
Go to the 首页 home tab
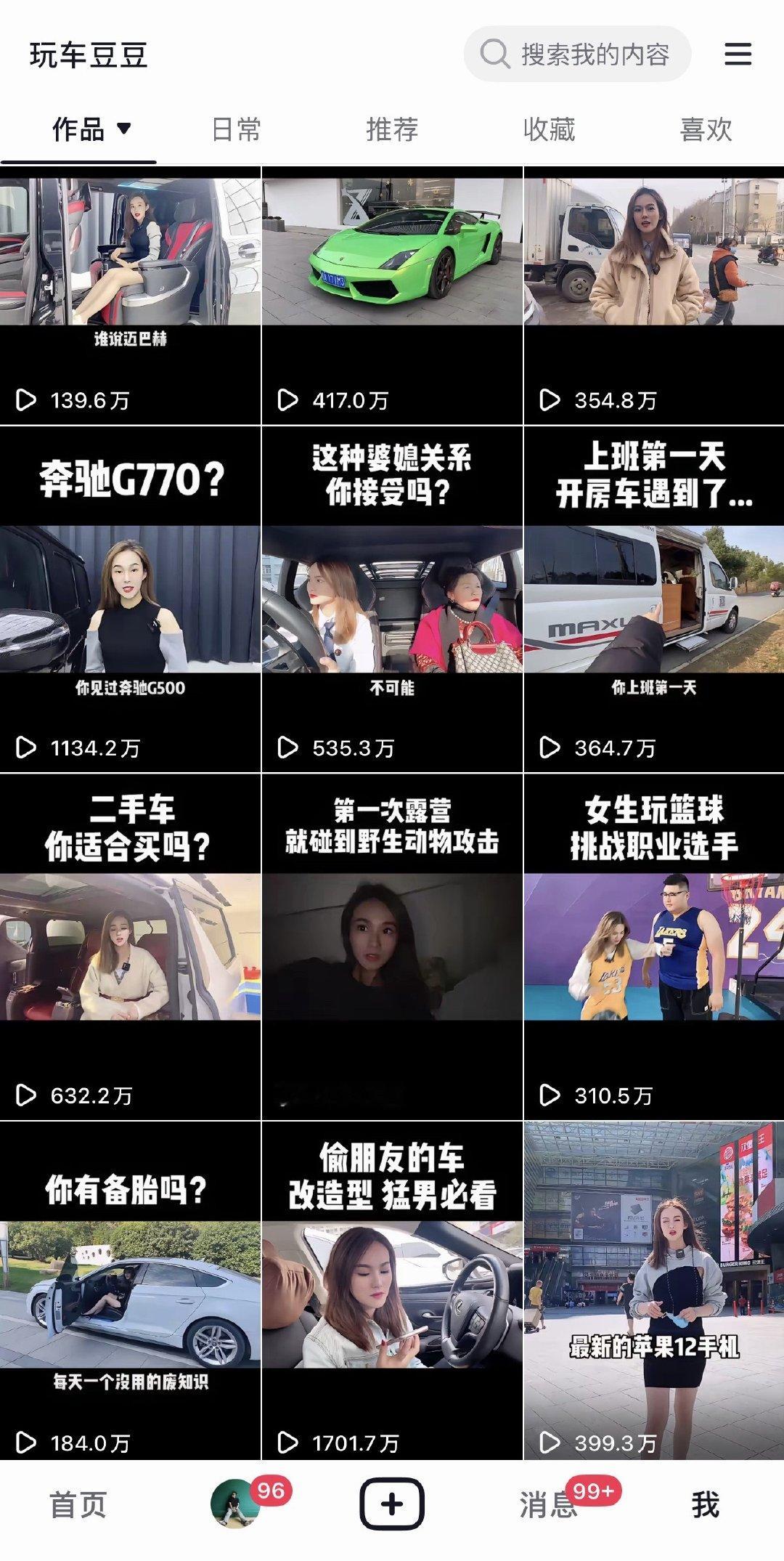pyautogui.click(x=78, y=1505)
